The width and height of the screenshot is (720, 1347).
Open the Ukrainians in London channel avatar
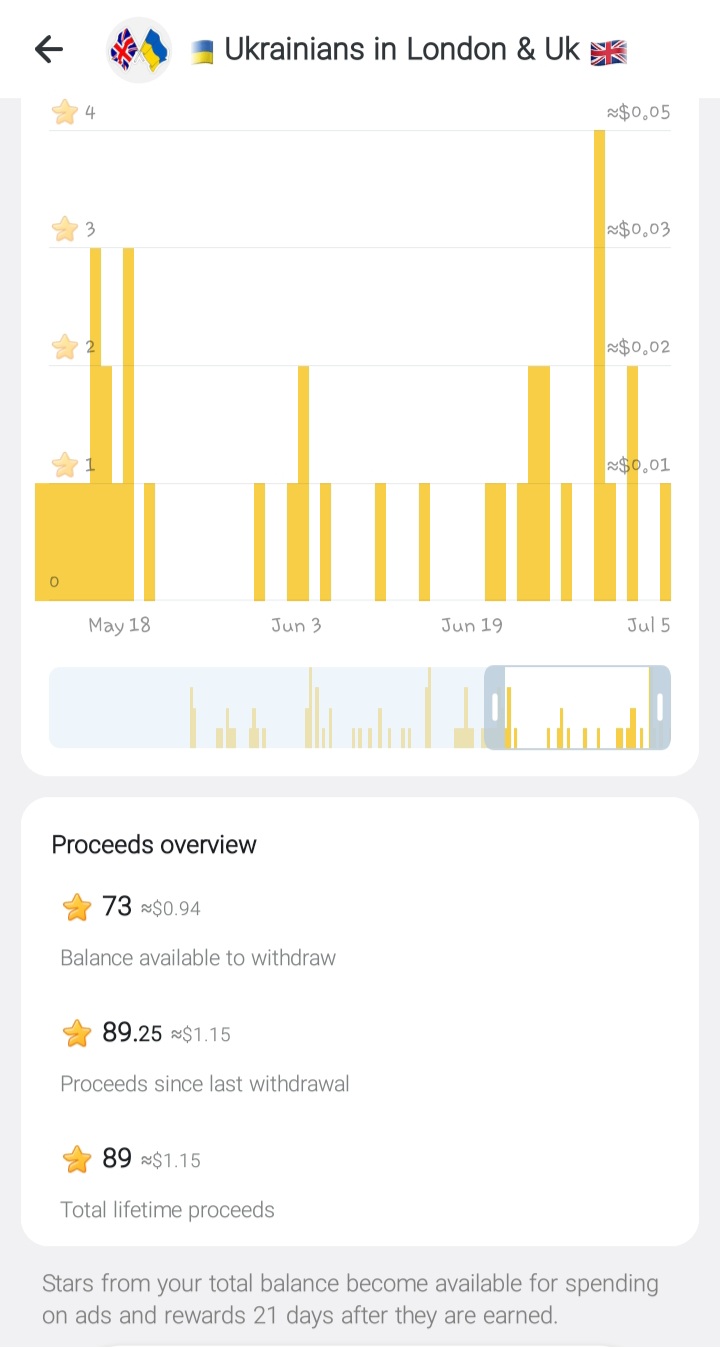139,50
